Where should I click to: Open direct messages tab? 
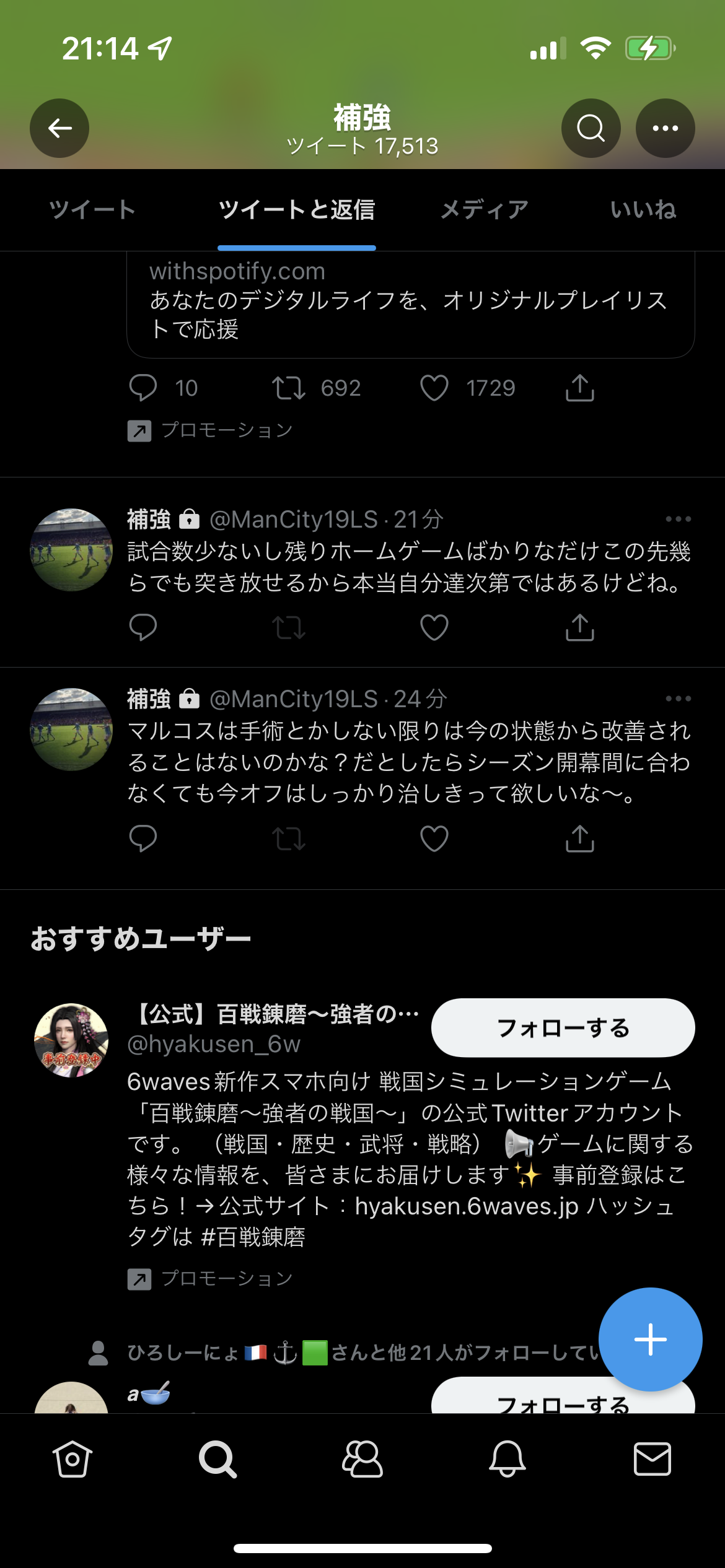click(x=652, y=1459)
